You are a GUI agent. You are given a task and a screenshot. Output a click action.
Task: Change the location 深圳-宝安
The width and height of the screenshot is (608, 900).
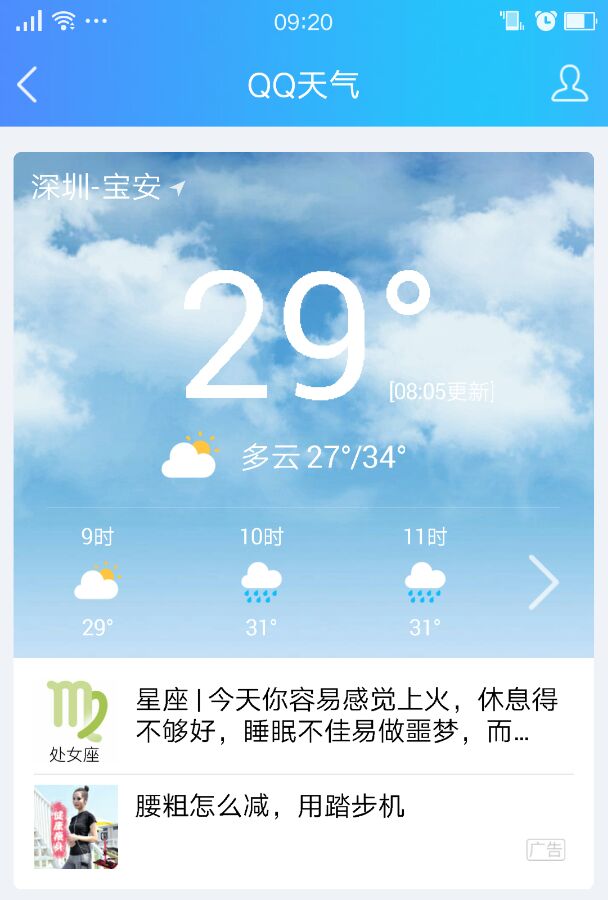point(107,187)
